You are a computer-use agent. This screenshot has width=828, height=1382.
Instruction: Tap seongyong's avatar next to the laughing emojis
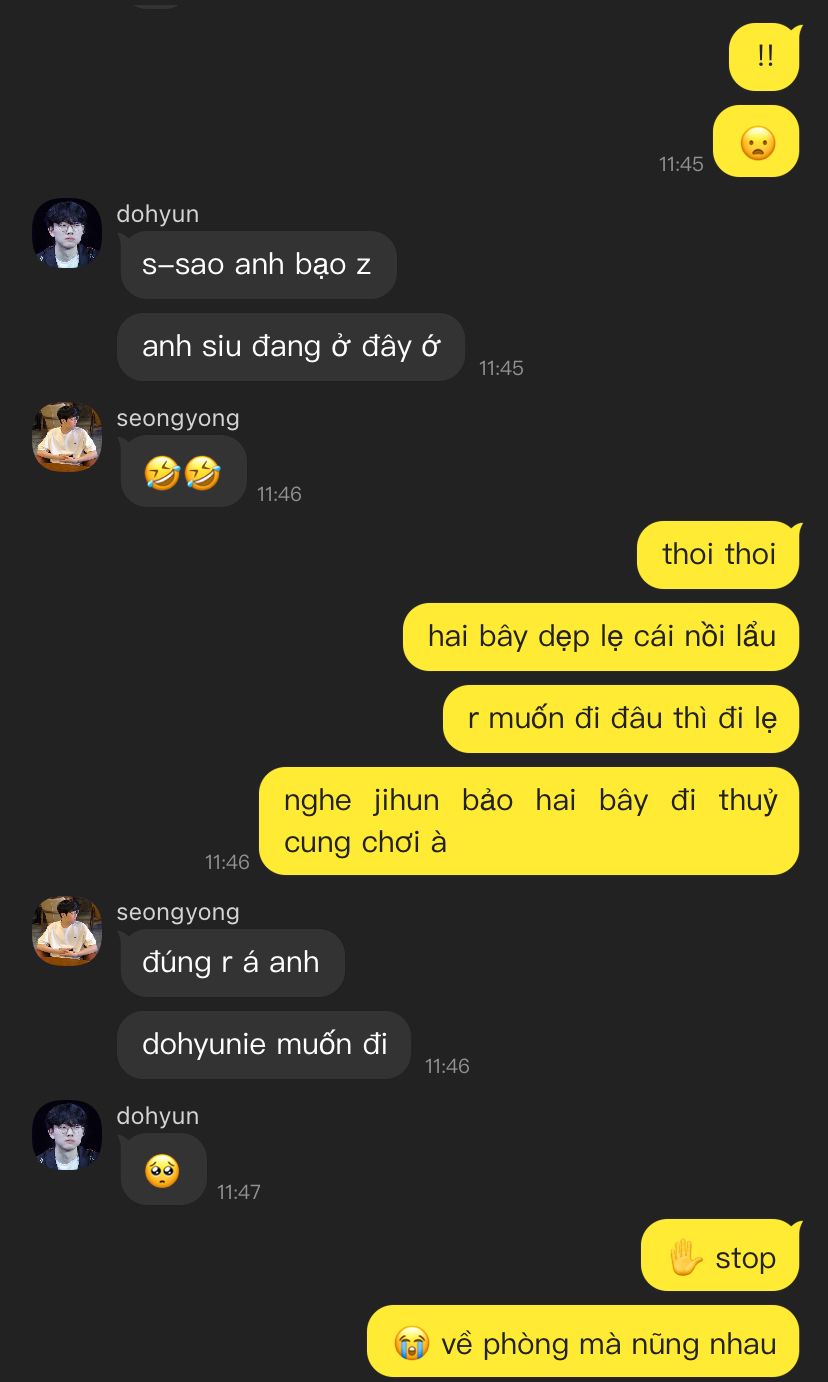pos(67,437)
